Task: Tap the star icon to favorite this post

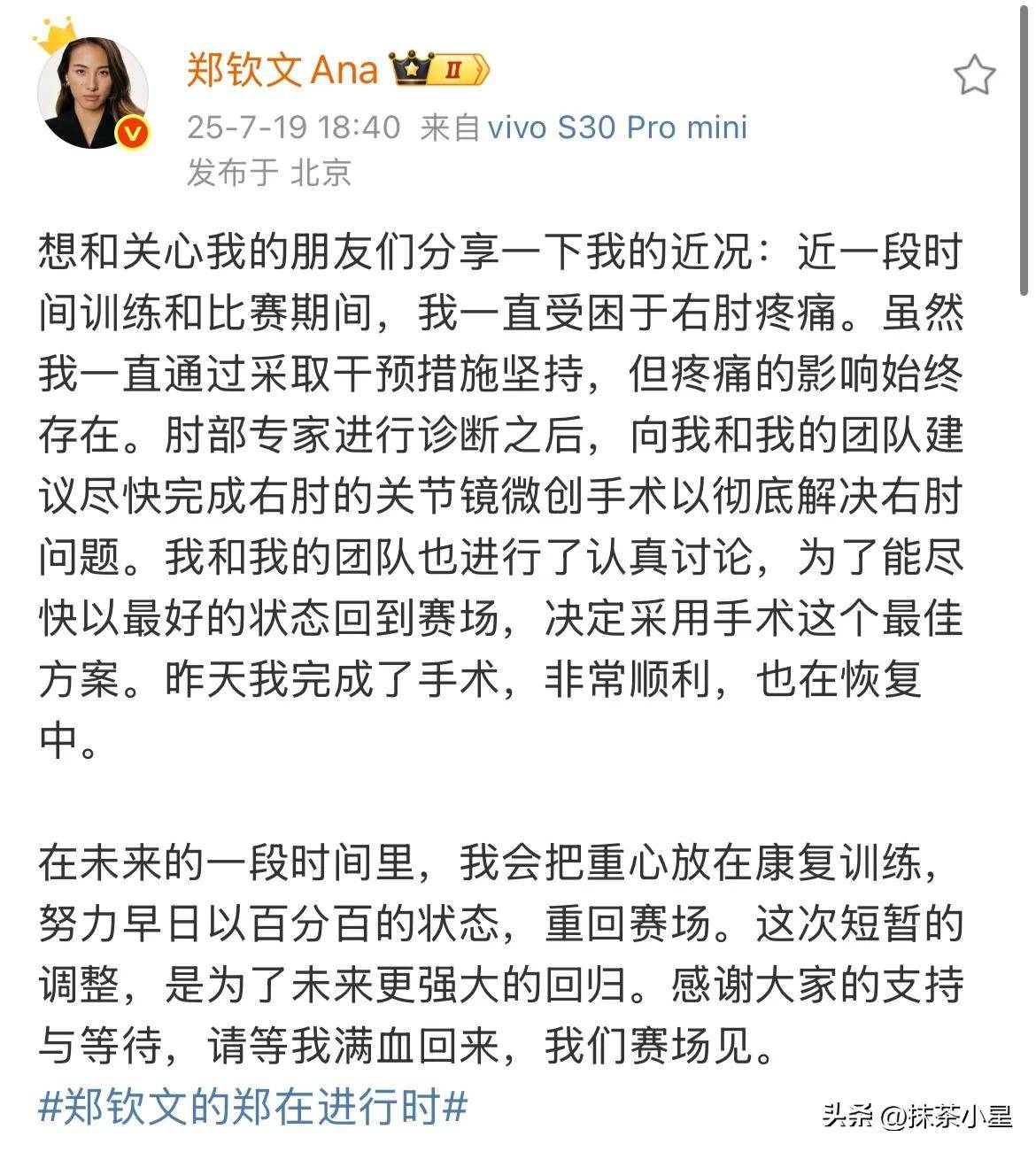Action: pyautogui.click(x=974, y=75)
